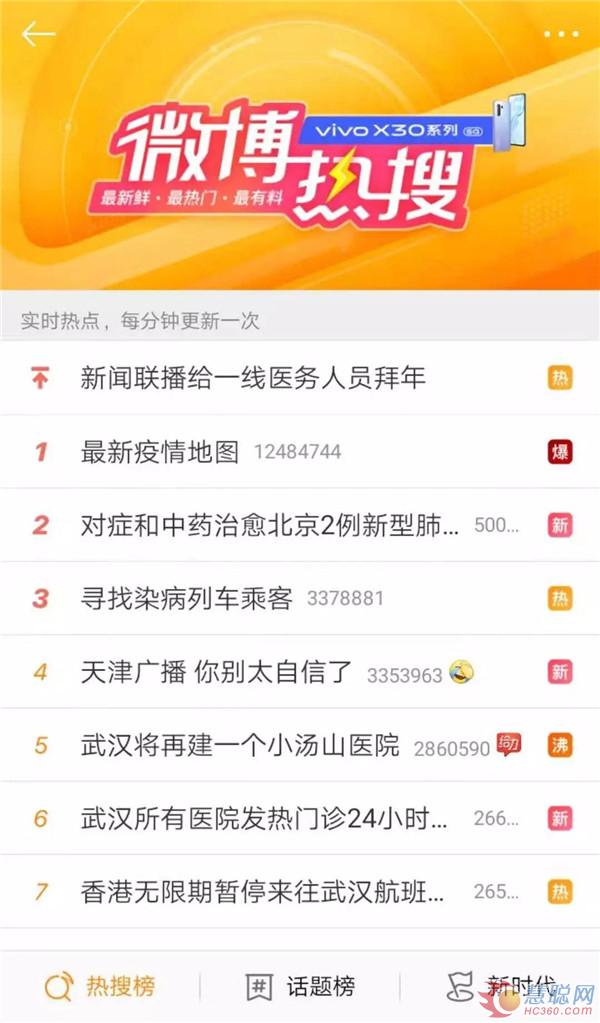The image size is (600, 1023).
Task: Open the three-dot overflow menu
Action: [x=561, y=34]
